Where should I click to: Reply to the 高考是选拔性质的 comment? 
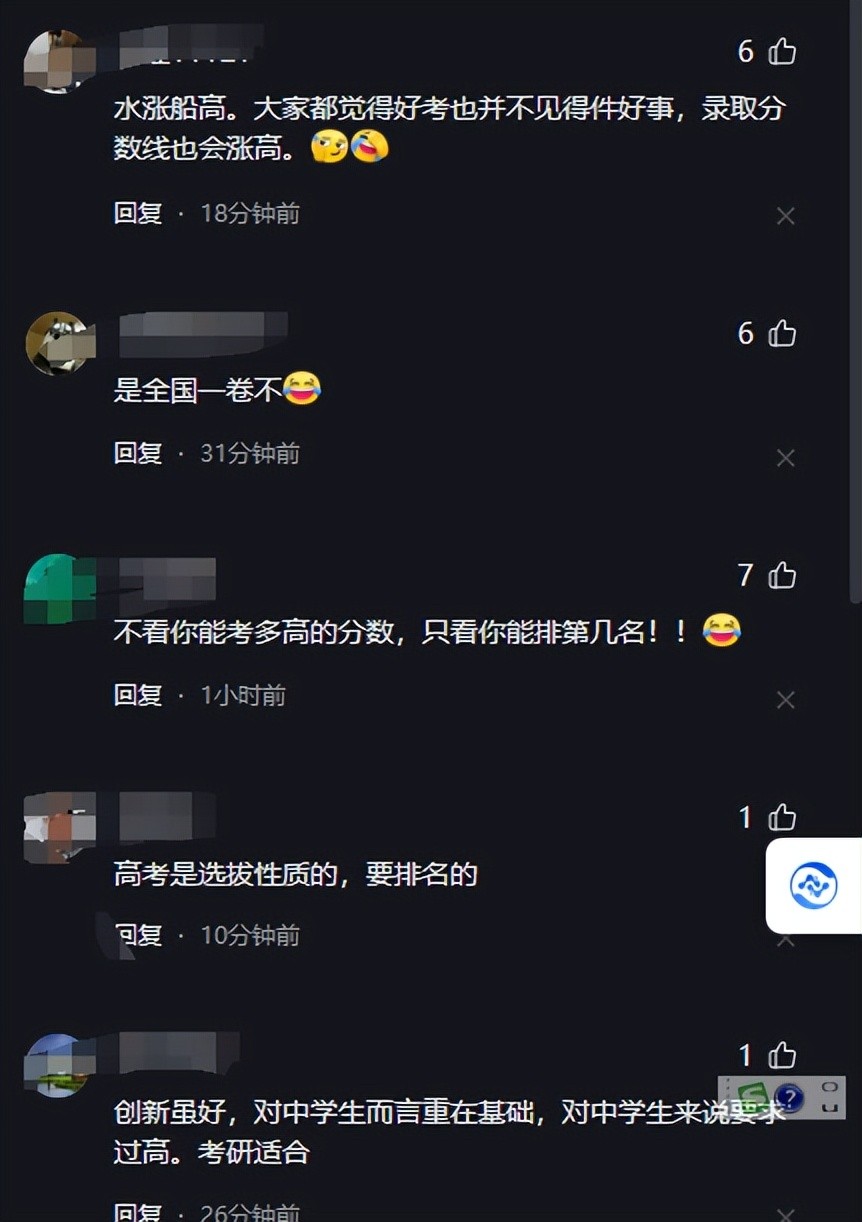(x=138, y=935)
